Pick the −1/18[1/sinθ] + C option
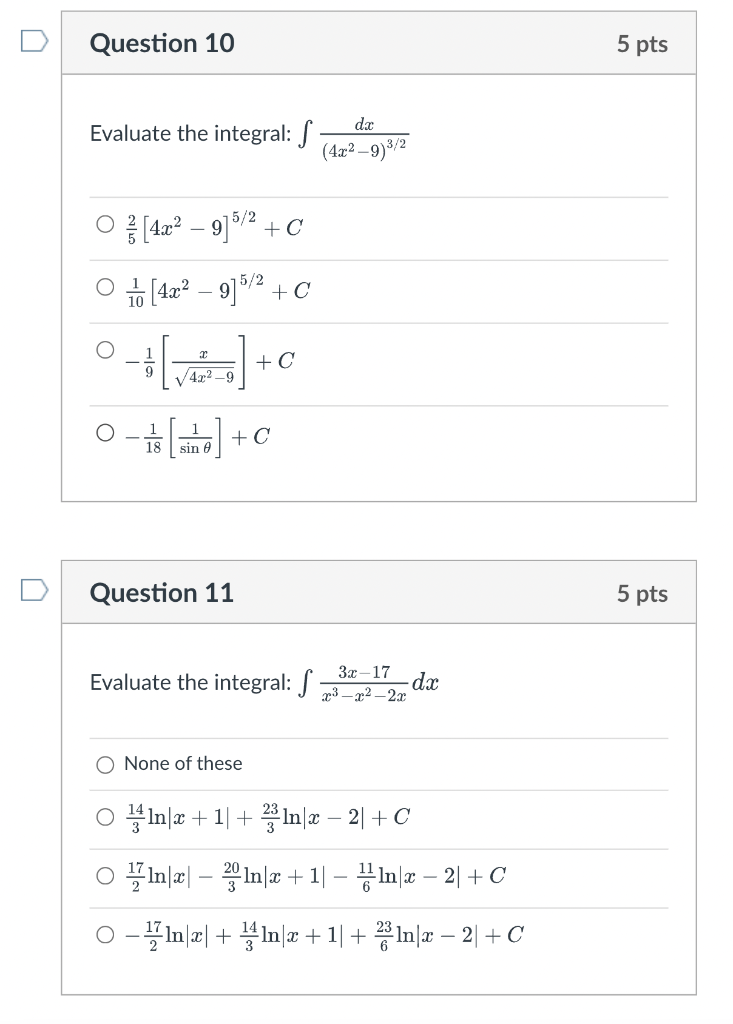 point(105,432)
